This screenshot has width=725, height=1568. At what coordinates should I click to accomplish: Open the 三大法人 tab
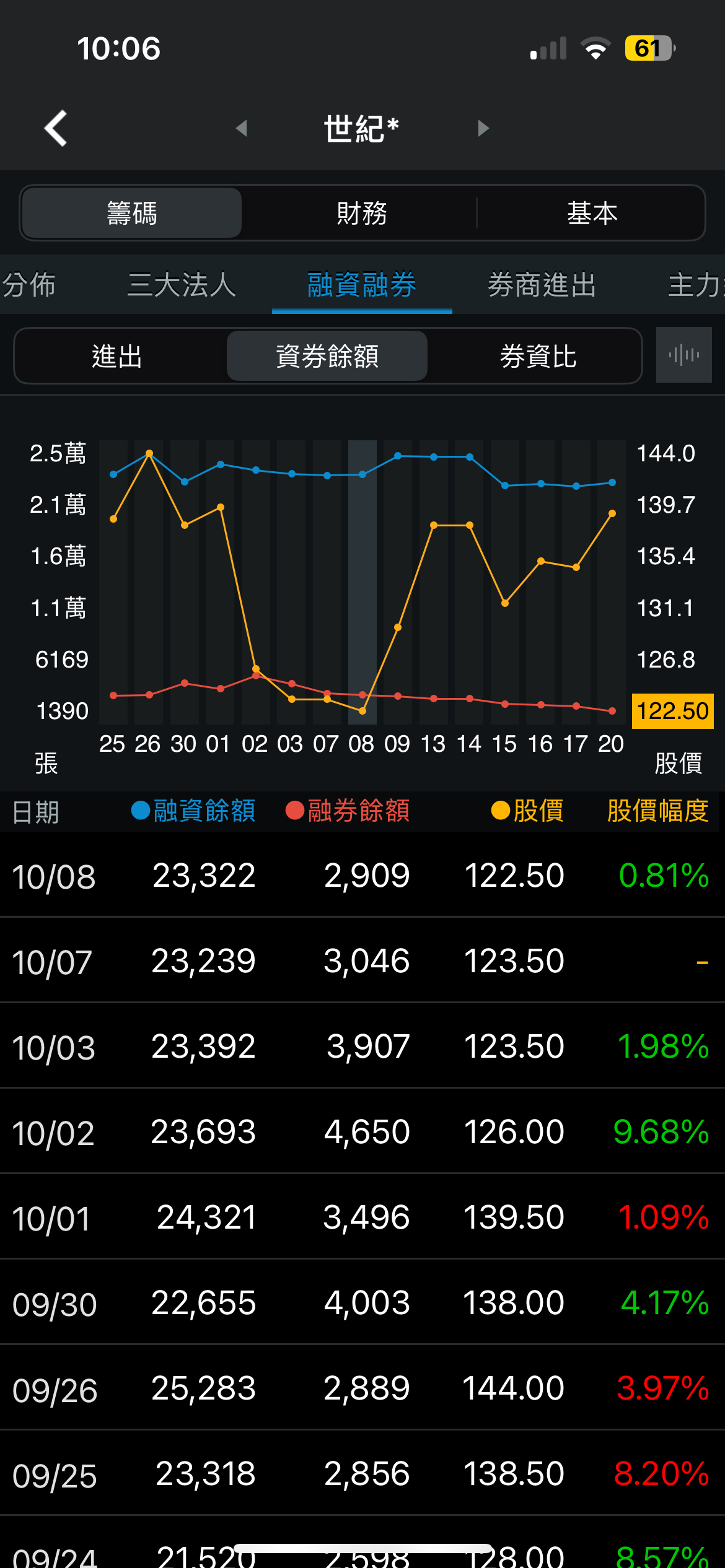(x=182, y=285)
